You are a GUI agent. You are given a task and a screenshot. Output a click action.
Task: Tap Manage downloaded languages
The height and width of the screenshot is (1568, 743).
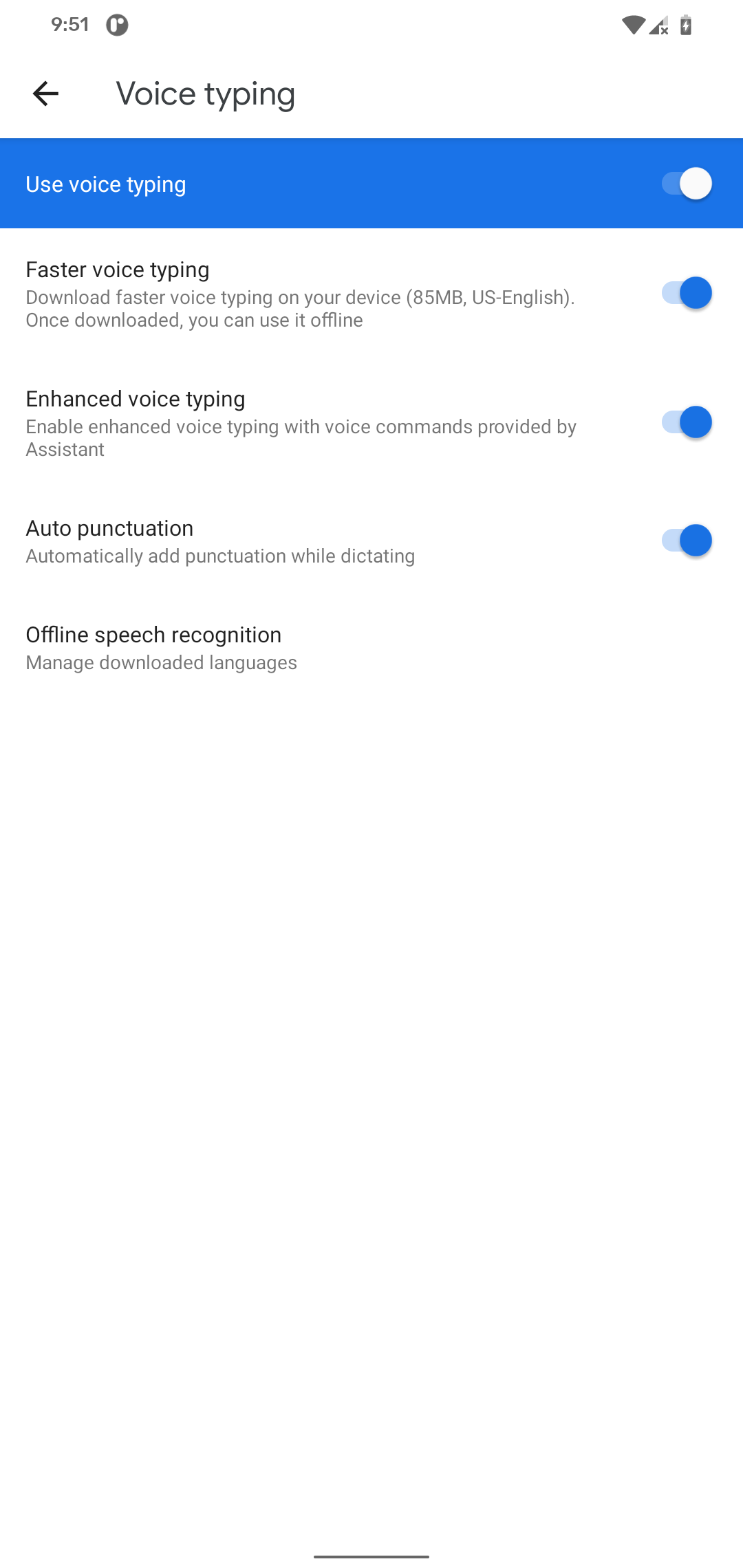pos(161,662)
